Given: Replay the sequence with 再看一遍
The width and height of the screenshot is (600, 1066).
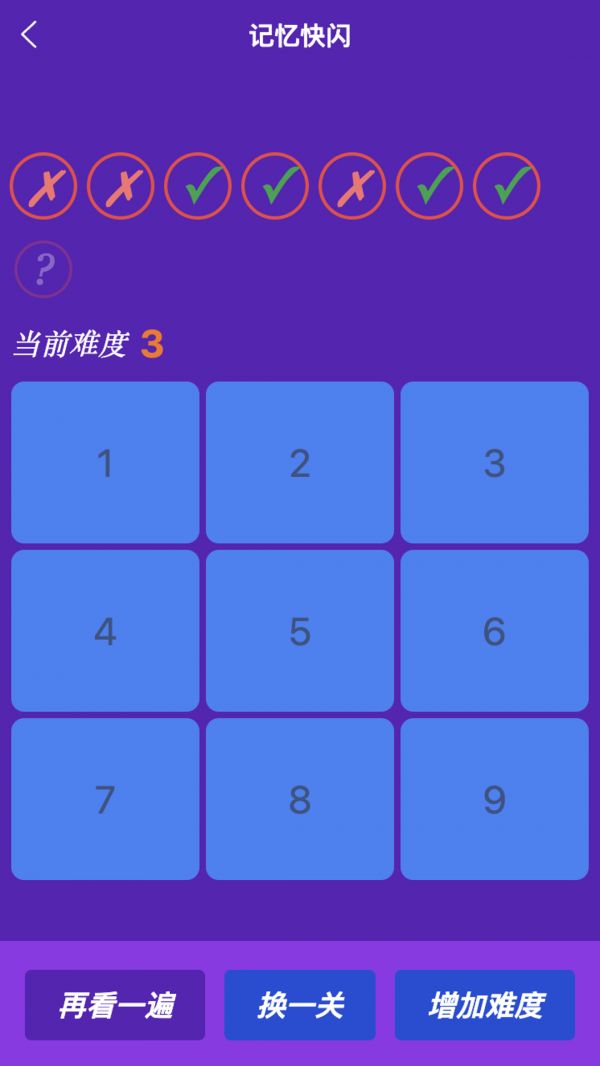Looking at the screenshot, I should click(x=115, y=1005).
